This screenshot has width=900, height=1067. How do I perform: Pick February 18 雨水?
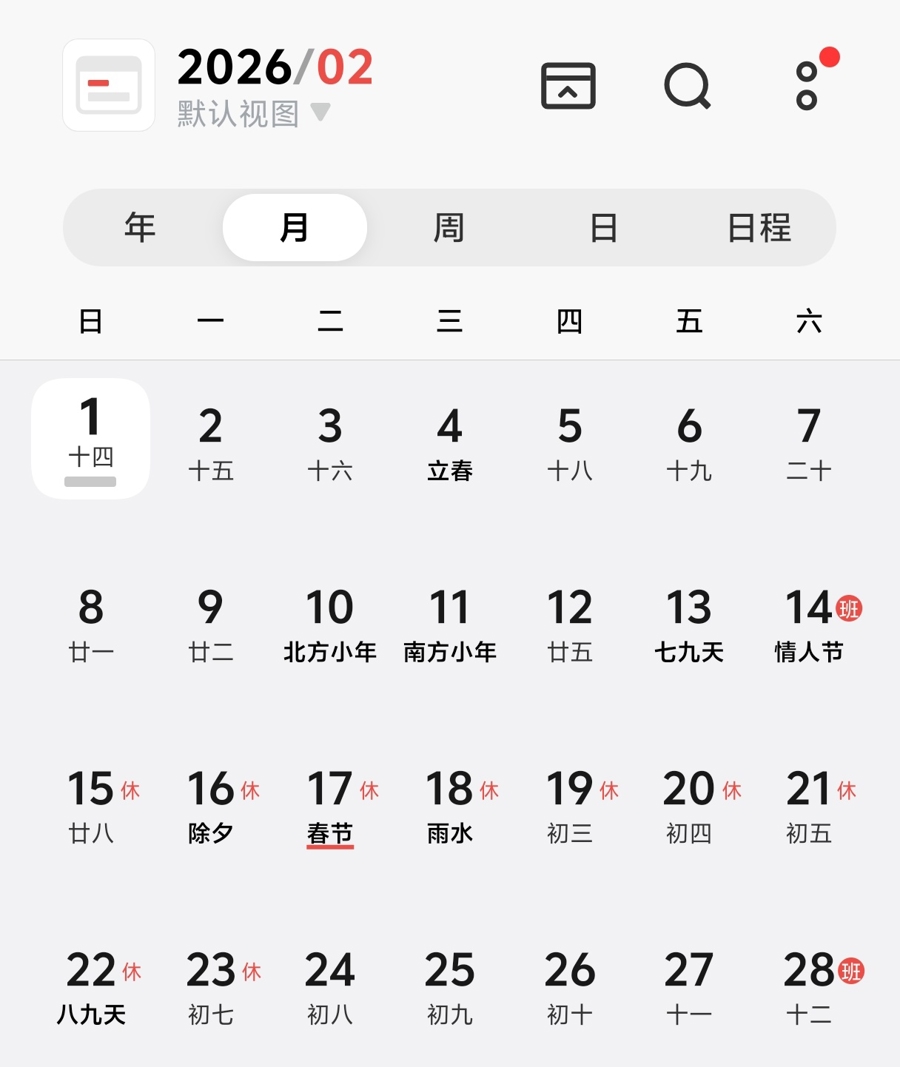[x=450, y=807]
